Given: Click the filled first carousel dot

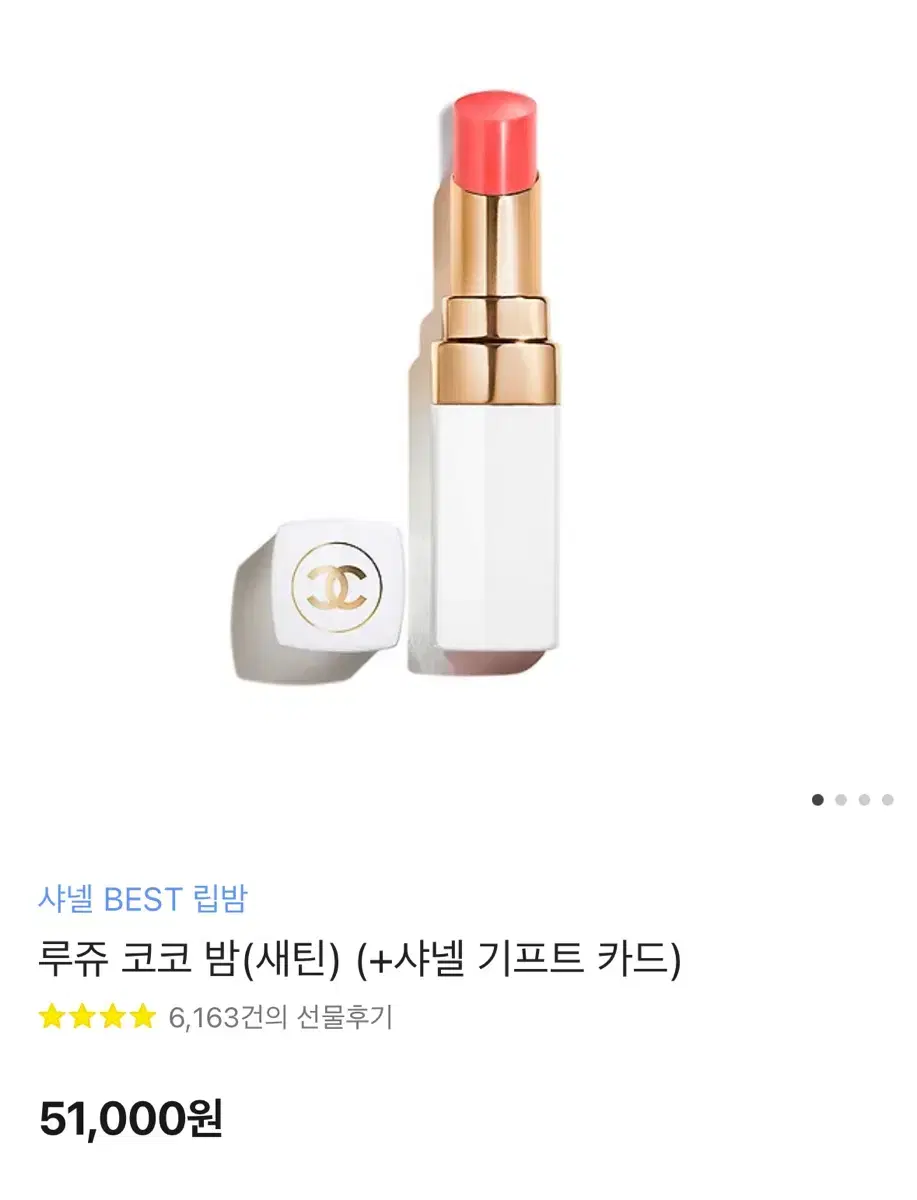Looking at the screenshot, I should tap(818, 798).
